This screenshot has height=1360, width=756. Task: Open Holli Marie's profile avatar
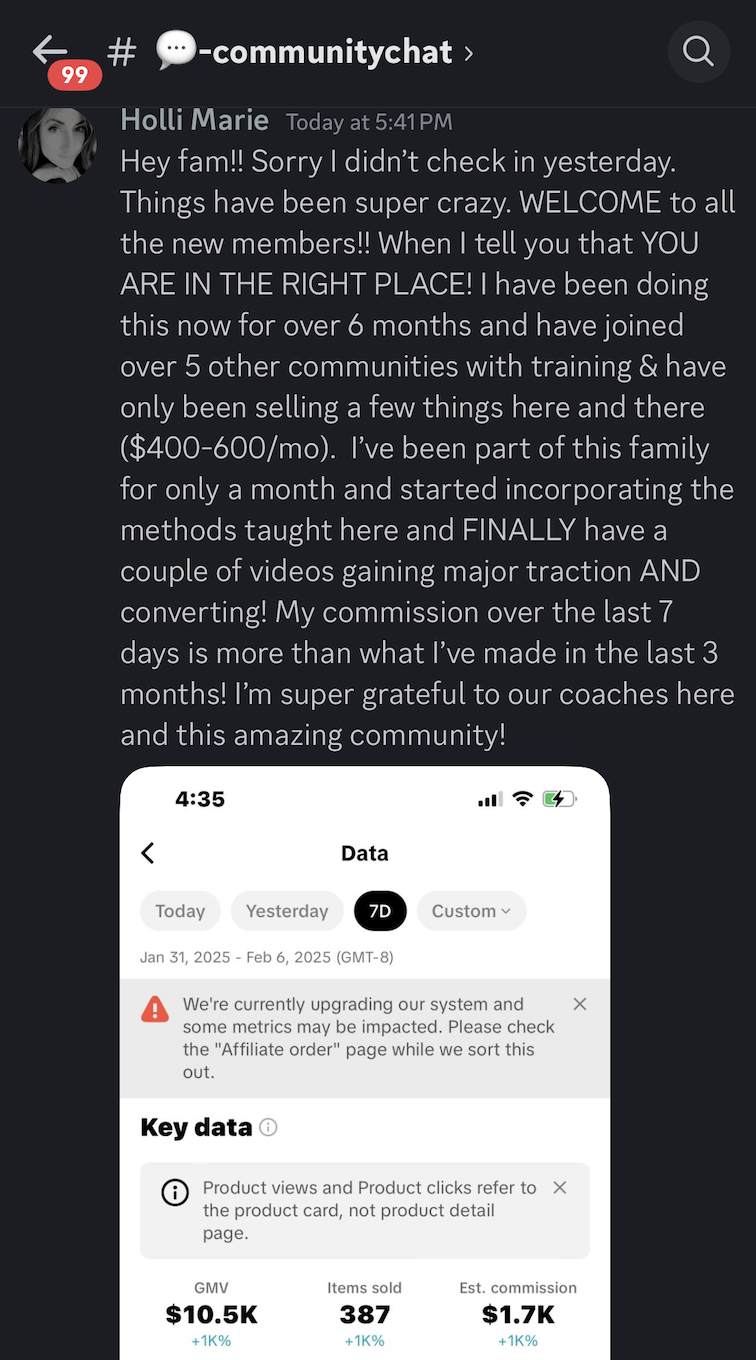(58, 146)
